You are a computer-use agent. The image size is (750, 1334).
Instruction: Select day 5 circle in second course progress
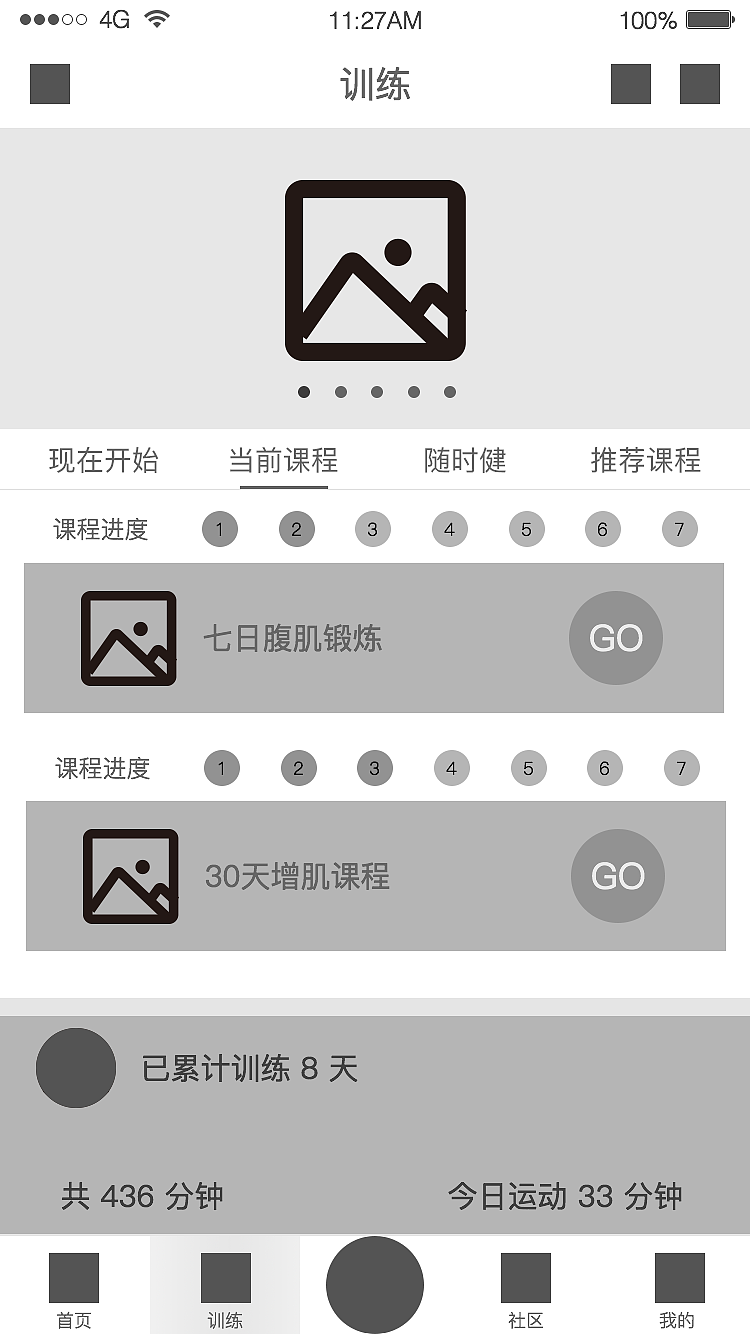[x=528, y=768]
